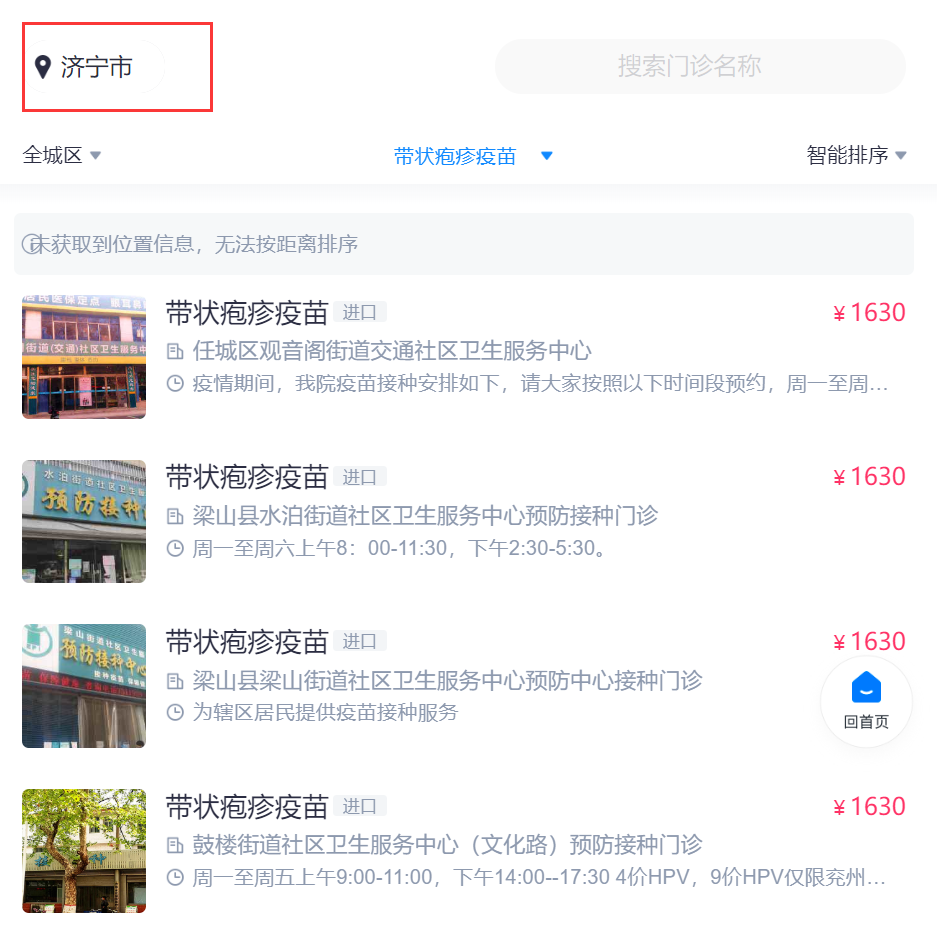The height and width of the screenshot is (936, 937).
Task: Open 任城区观音阁街道交通社区卫生服务中心 listing
Action: (392, 351)
